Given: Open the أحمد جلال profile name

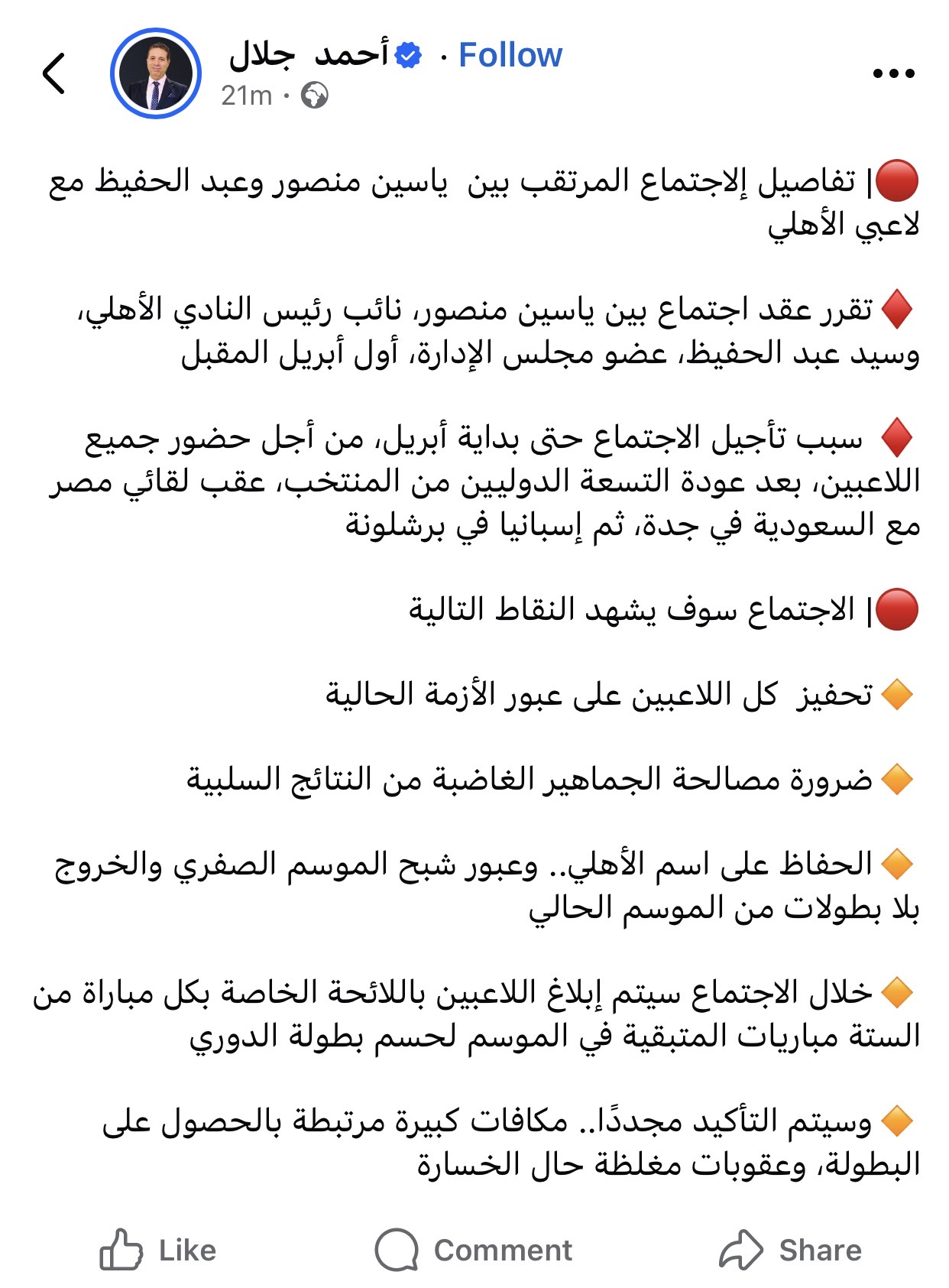Looking at the screenshot, I should (309, 55).
